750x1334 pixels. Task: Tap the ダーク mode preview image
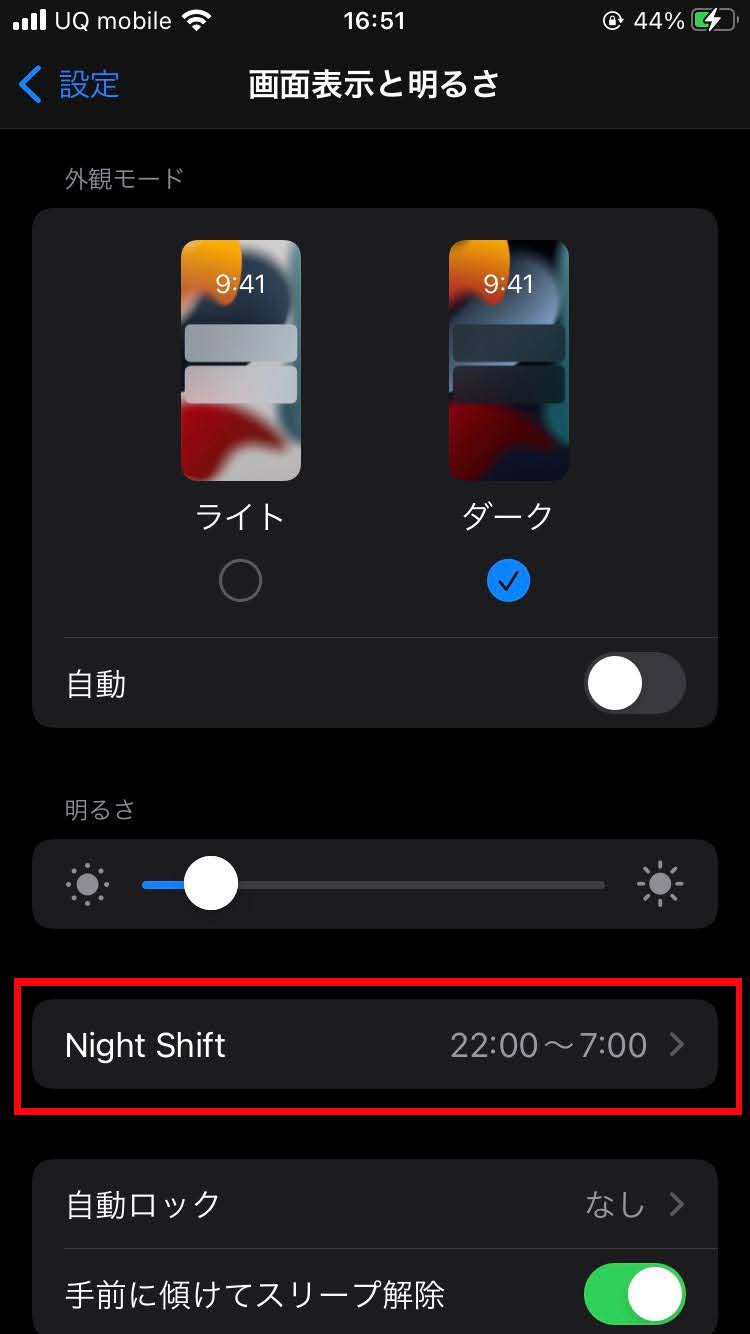click(508, 360)
